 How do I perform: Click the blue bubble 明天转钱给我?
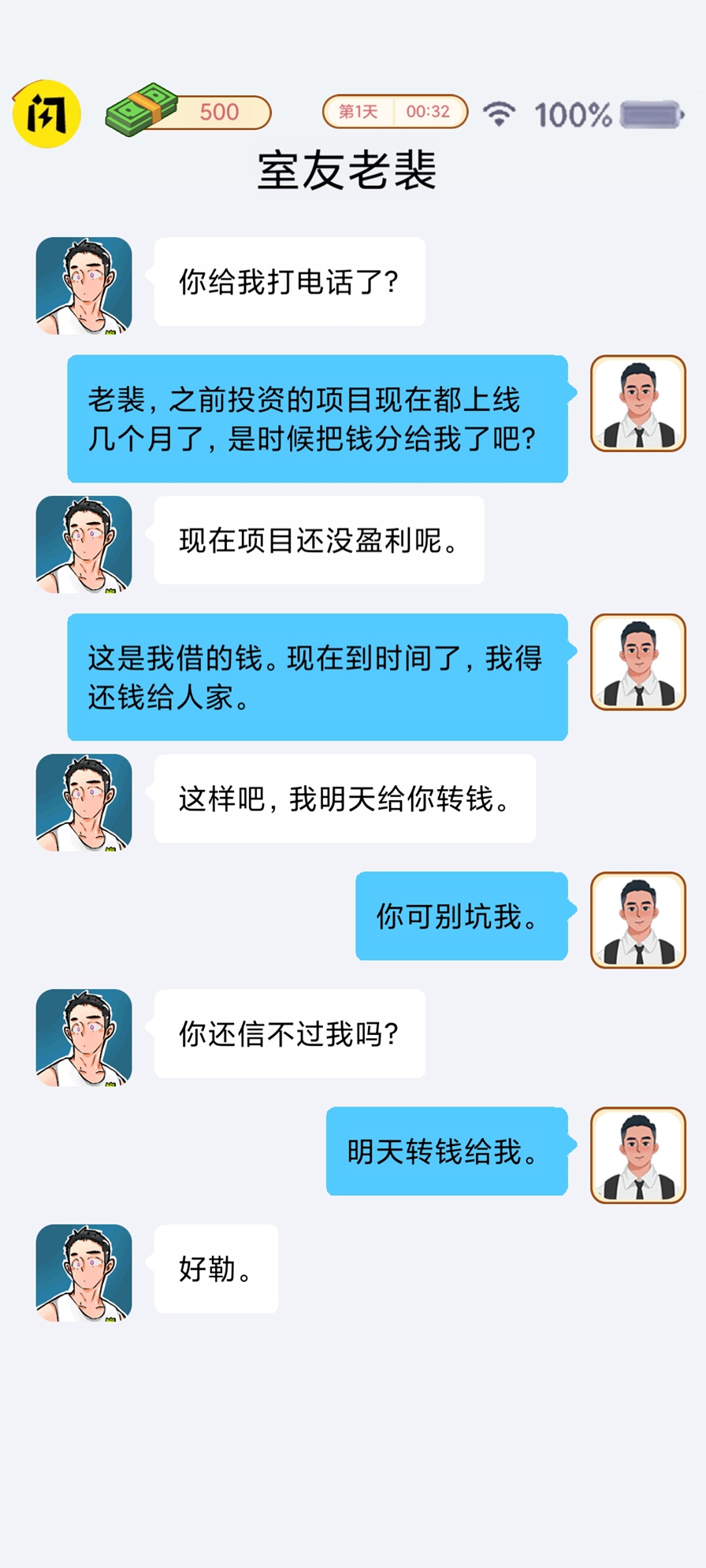(x=444, y=1153)
